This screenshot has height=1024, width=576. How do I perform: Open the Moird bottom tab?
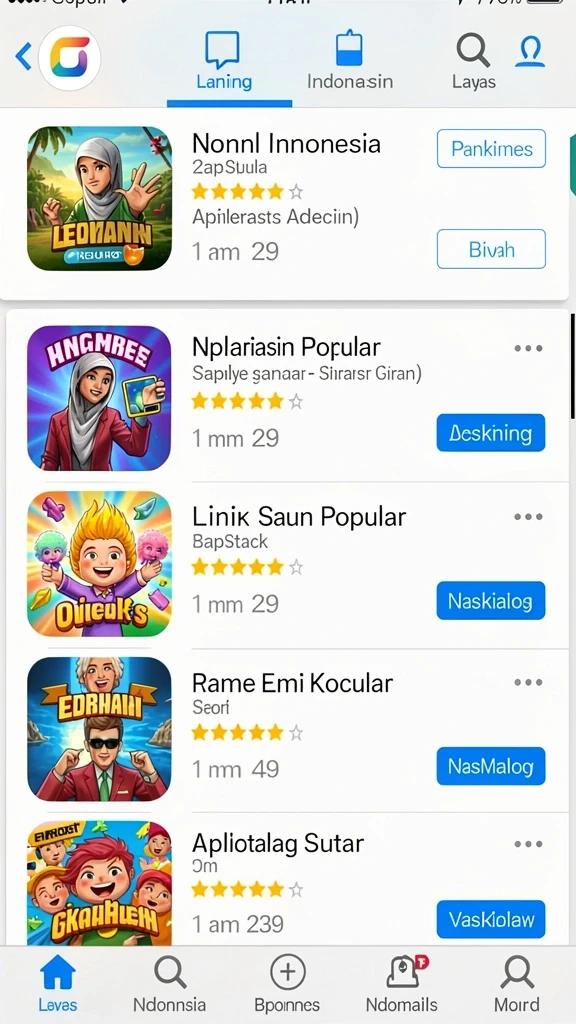[x=517, y=984]
